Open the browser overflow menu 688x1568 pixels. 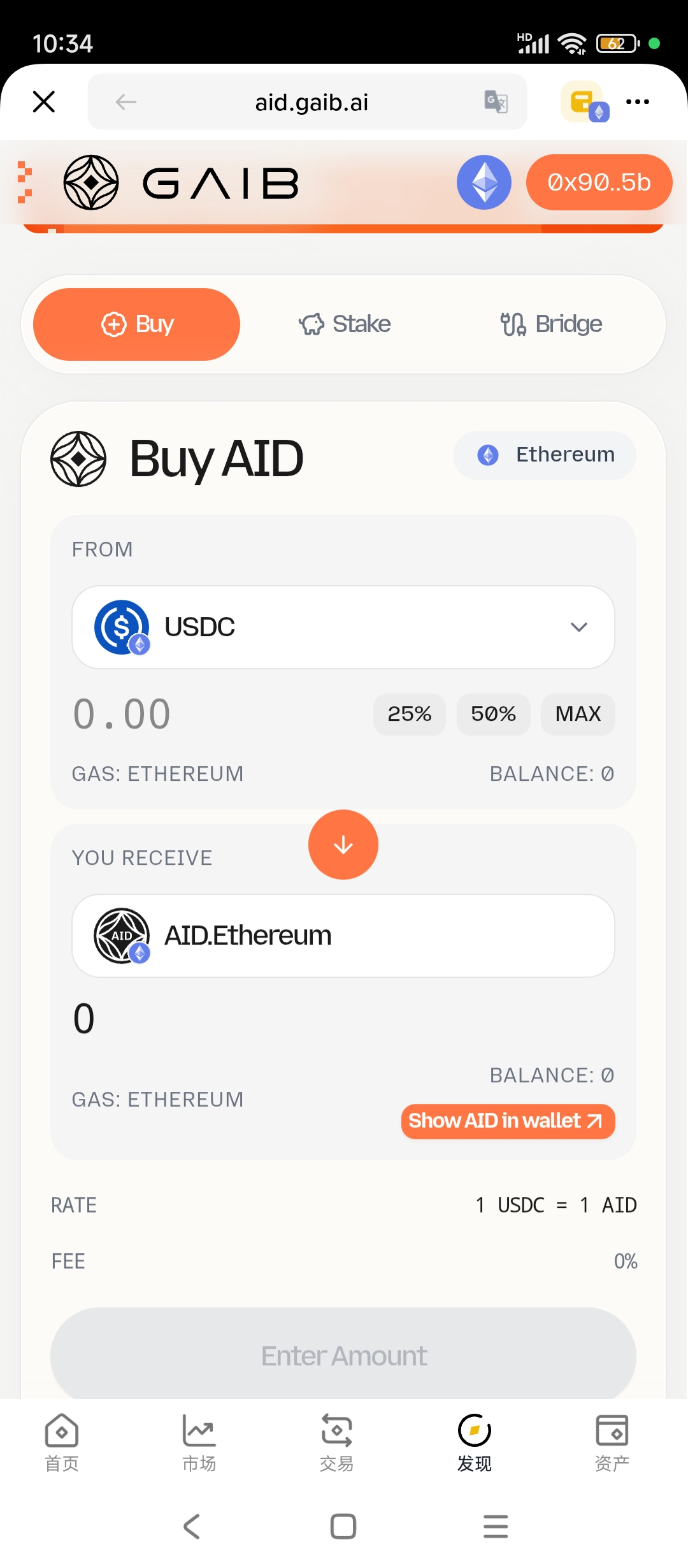point(637,102)
